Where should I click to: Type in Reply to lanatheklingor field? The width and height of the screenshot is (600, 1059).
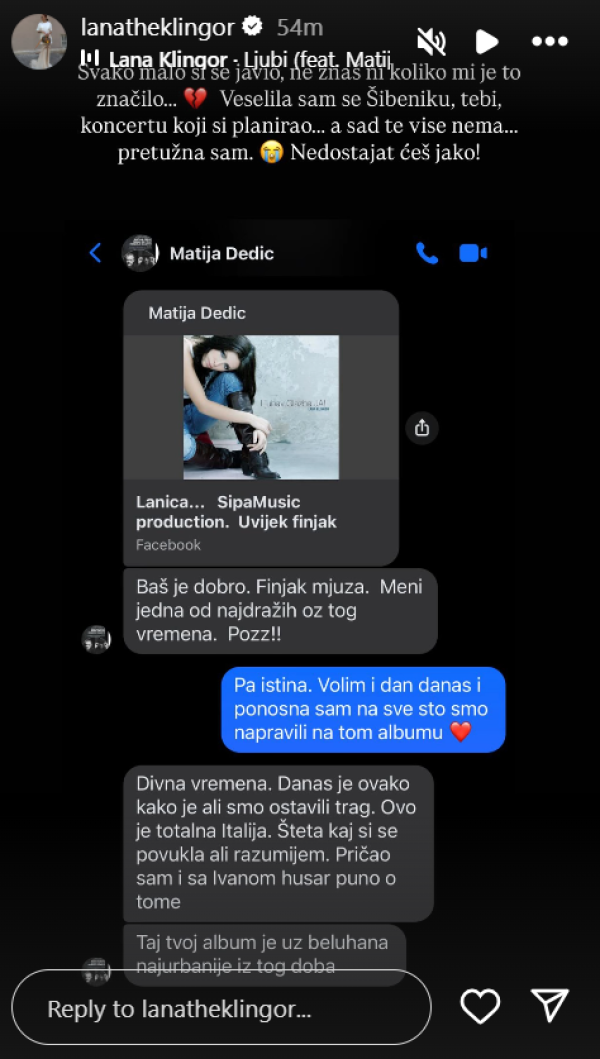click(x=220, y=1007)
